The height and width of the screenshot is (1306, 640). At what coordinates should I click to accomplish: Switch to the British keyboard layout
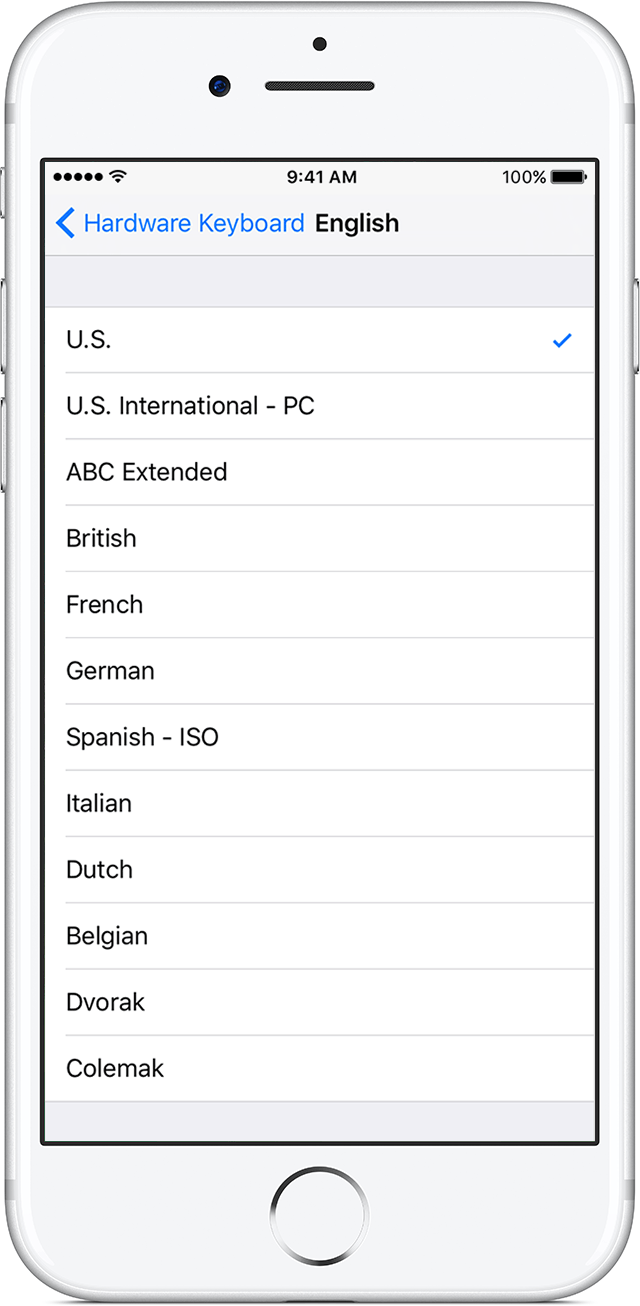320,538
